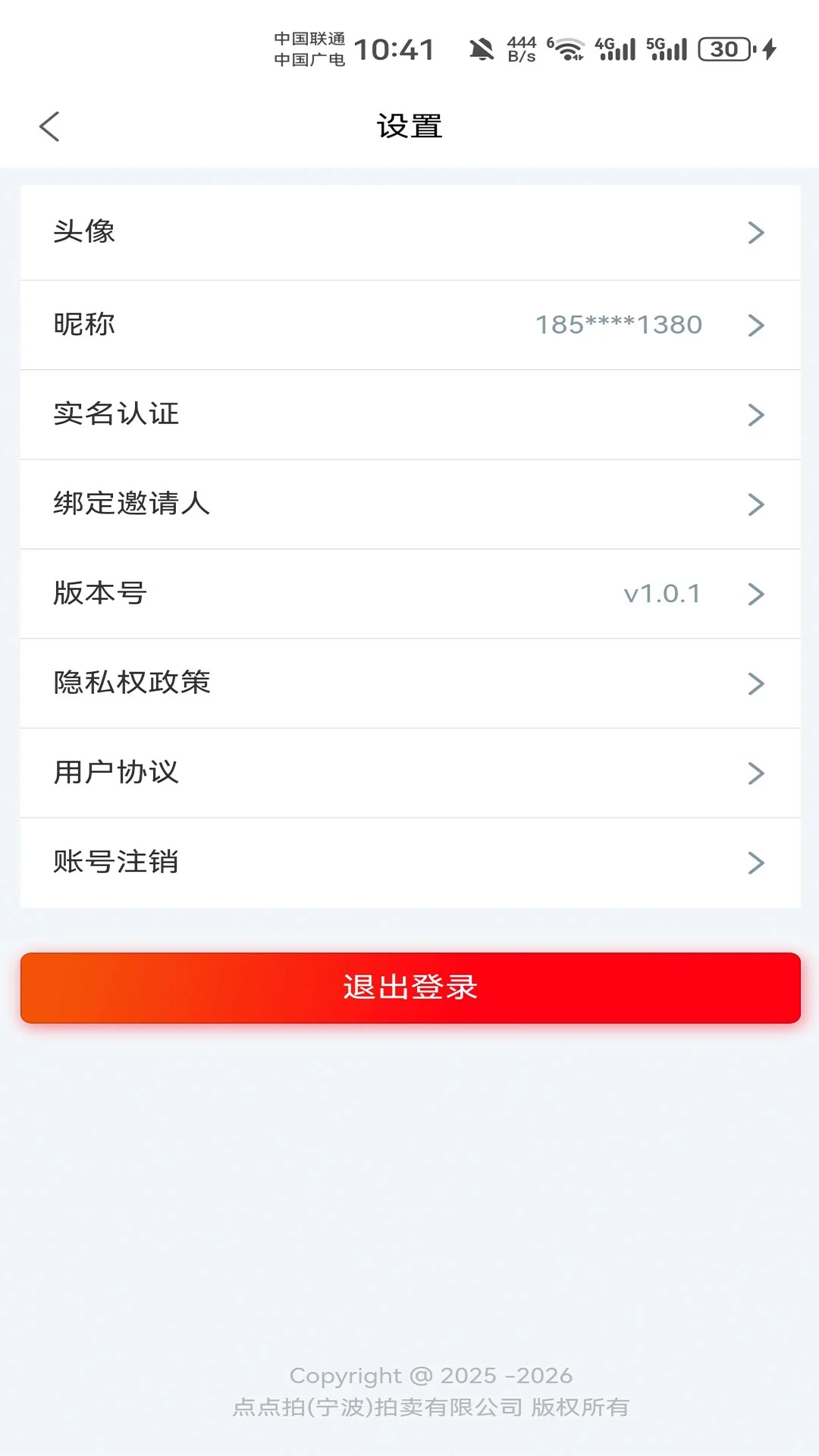
Task: Expand the 昵称 nickname row chevron
Action: pos(755,325)
